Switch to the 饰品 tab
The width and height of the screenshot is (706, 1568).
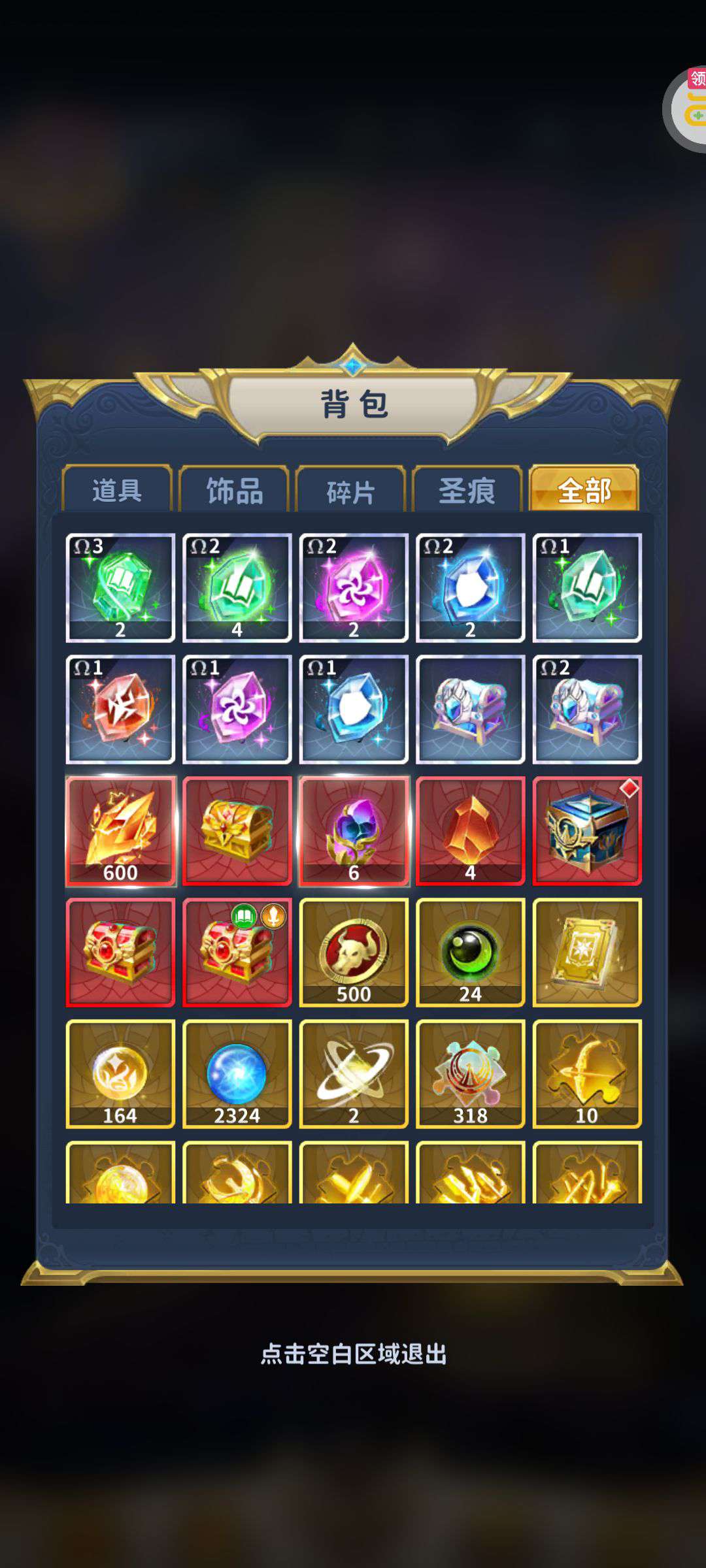pyautogui.click(x=234, y=489)
